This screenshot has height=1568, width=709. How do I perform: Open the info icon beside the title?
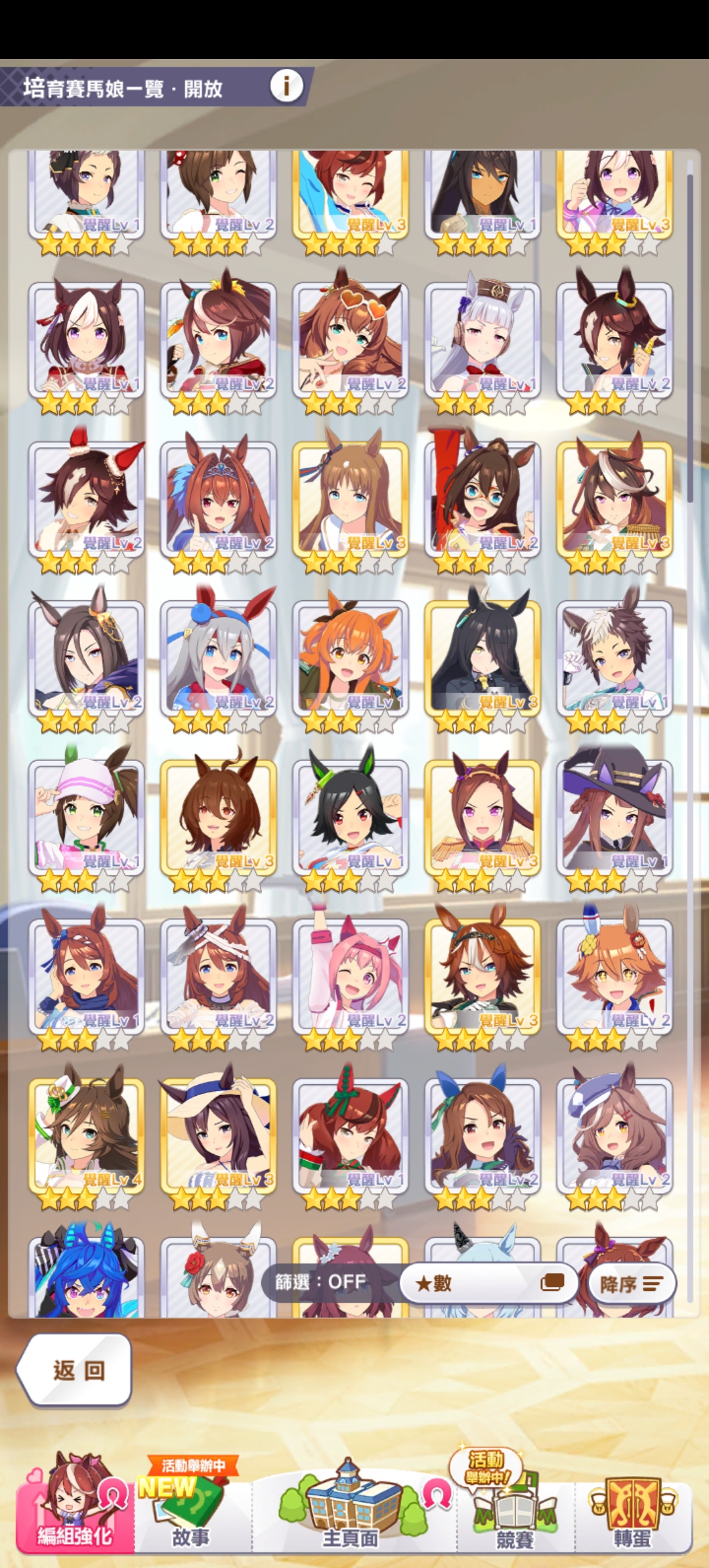[x=286, y=85]
